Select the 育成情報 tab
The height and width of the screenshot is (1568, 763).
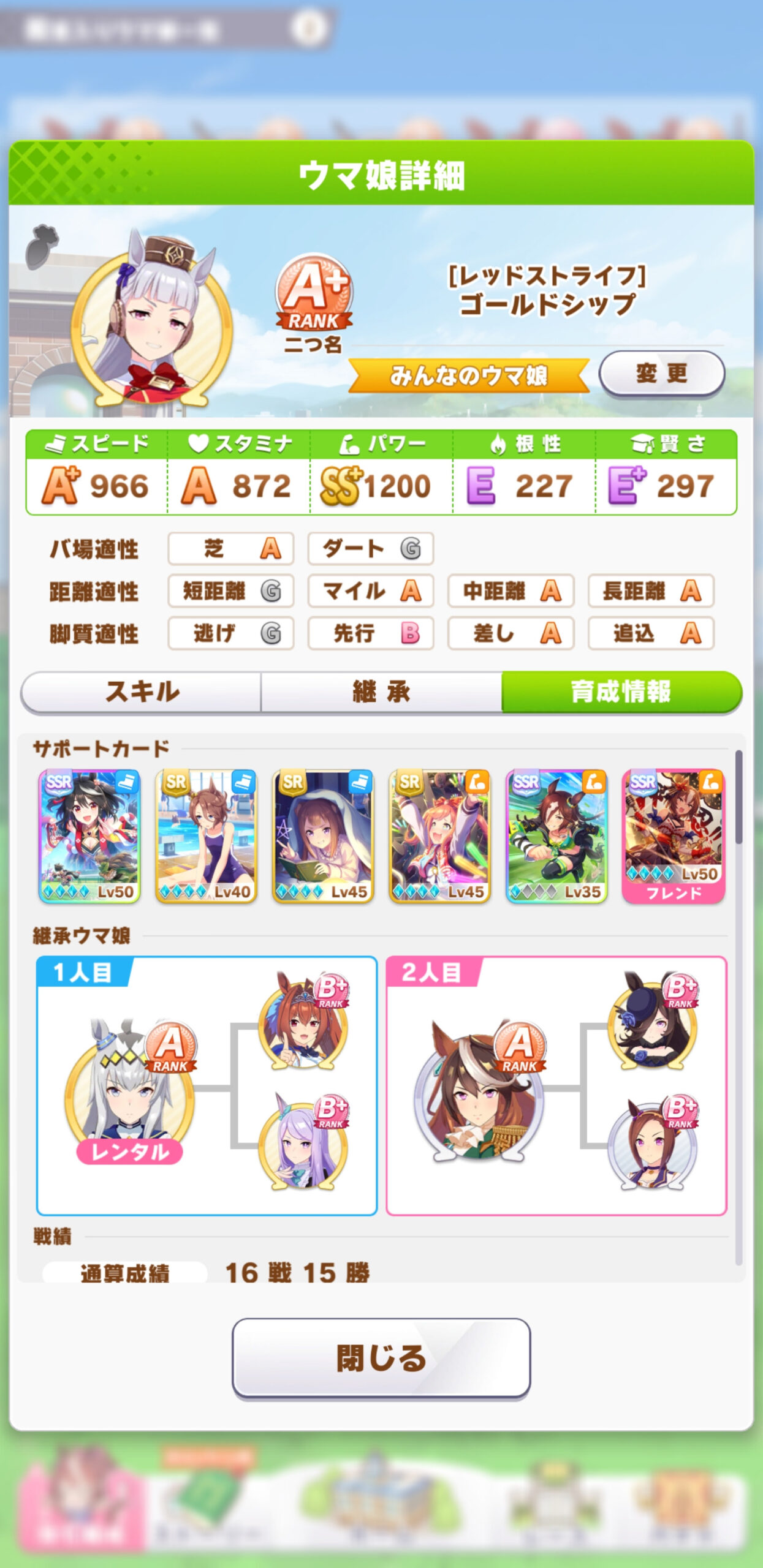coord(621,692)
